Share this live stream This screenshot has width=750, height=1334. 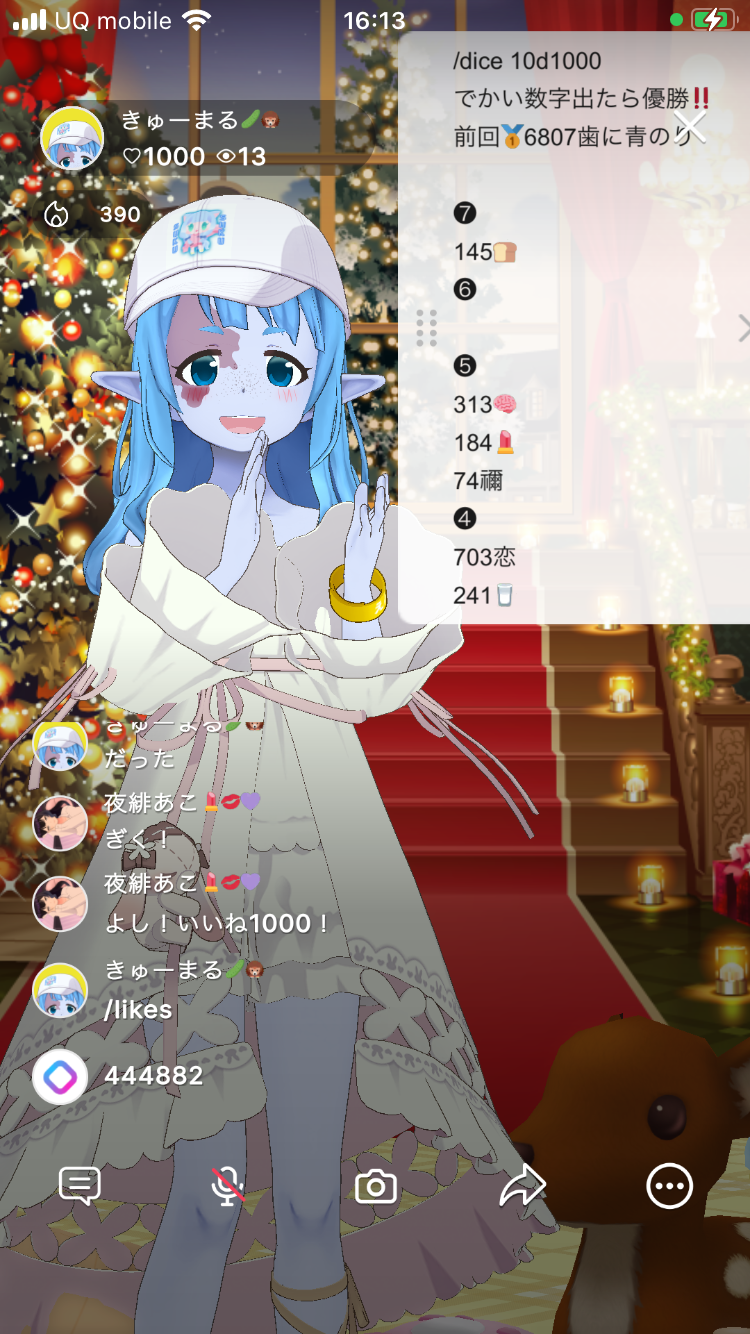pyautogui.click(x=522, y=1187)
